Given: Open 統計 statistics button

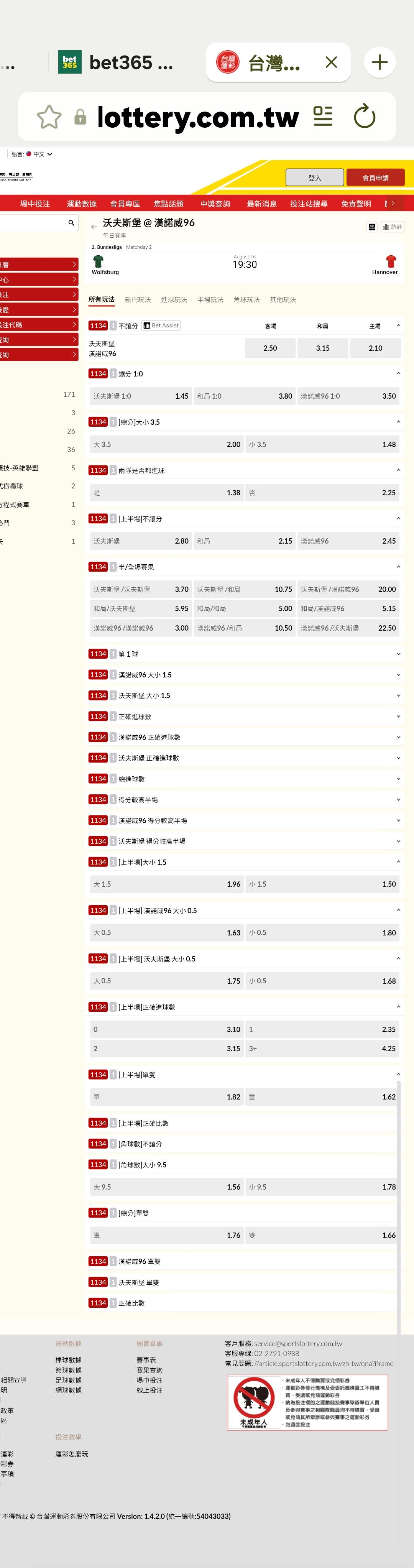Looking at the screenshot, I should (393, 227).
